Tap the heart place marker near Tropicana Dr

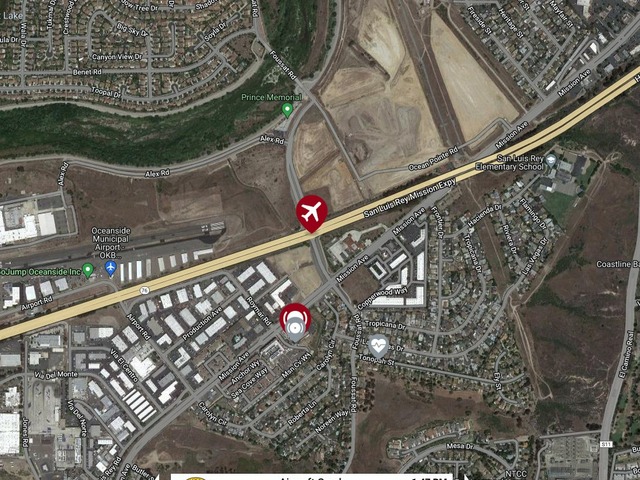click(378, 346)
